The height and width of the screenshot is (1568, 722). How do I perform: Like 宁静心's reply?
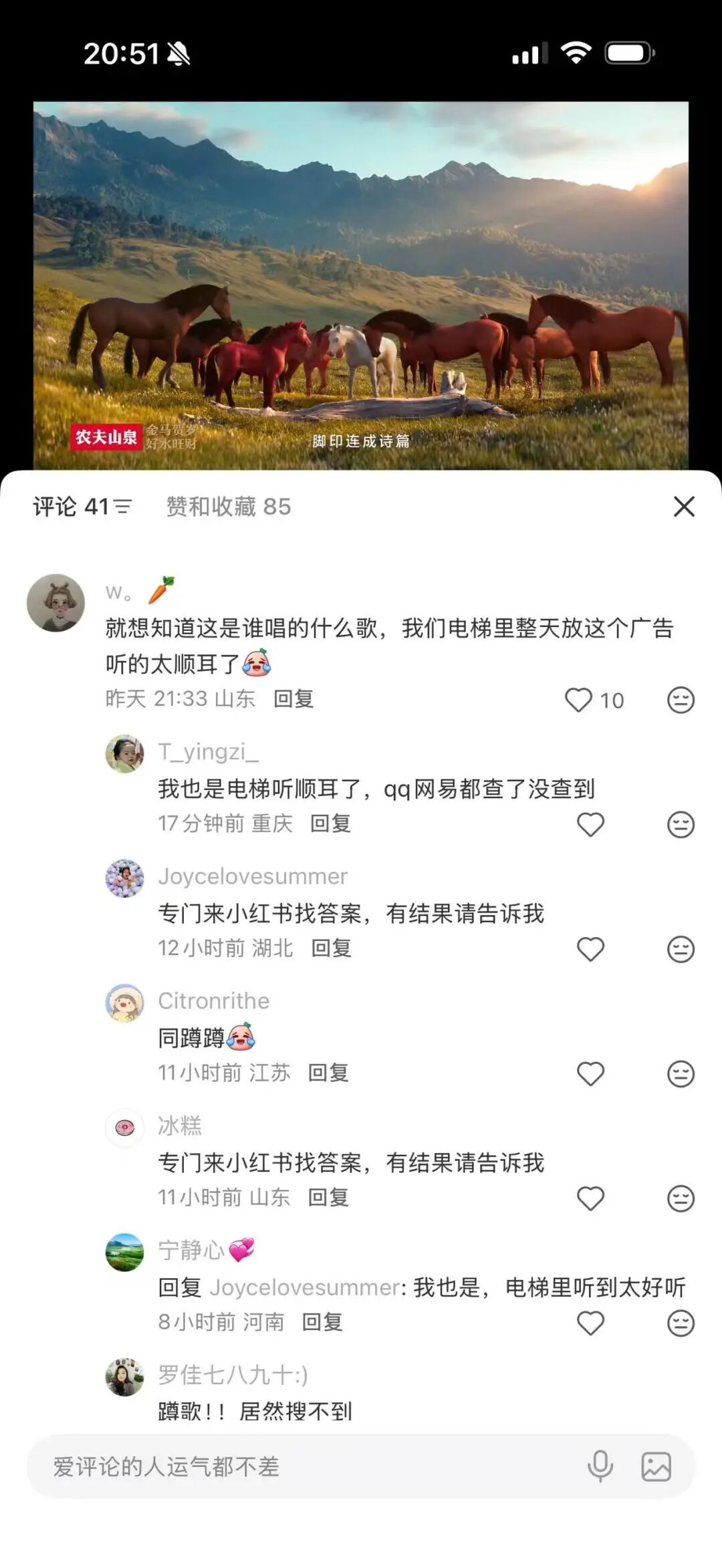pos(590,1323)
